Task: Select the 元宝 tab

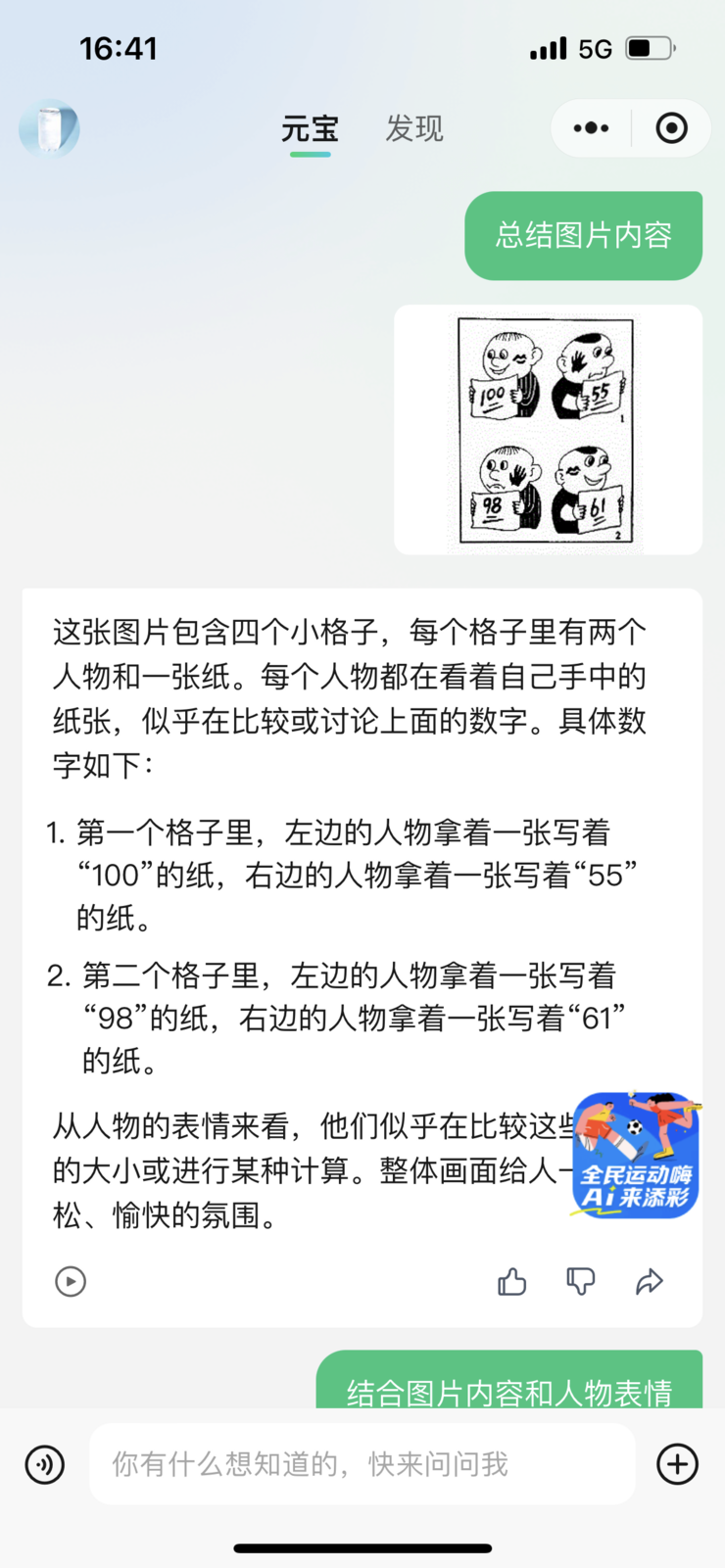Action: pyautogui.click(x=310, y=128)
